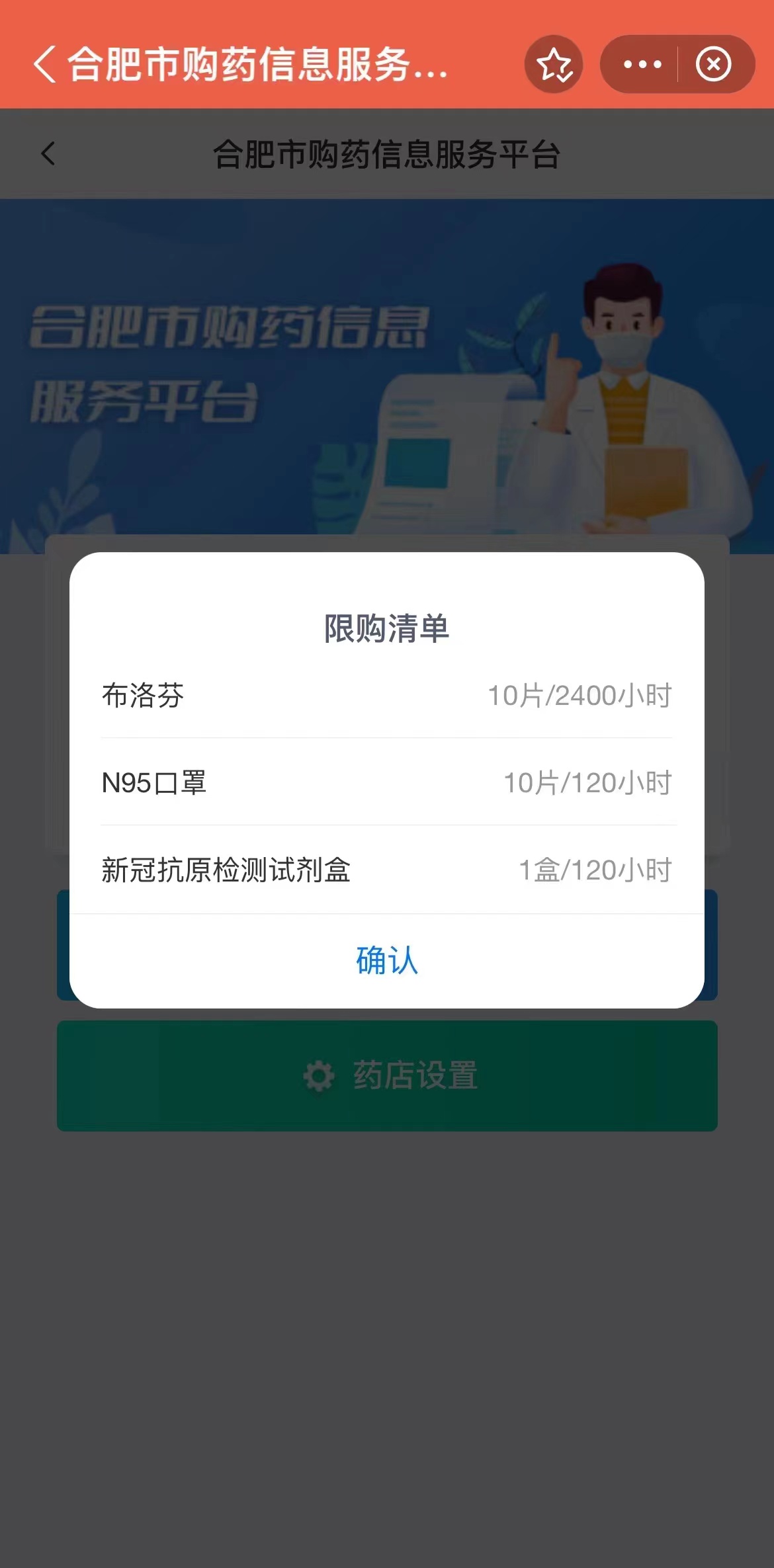Tap the circled X to exit the mini program
The image size is (774, 1568).
point(713,63)
